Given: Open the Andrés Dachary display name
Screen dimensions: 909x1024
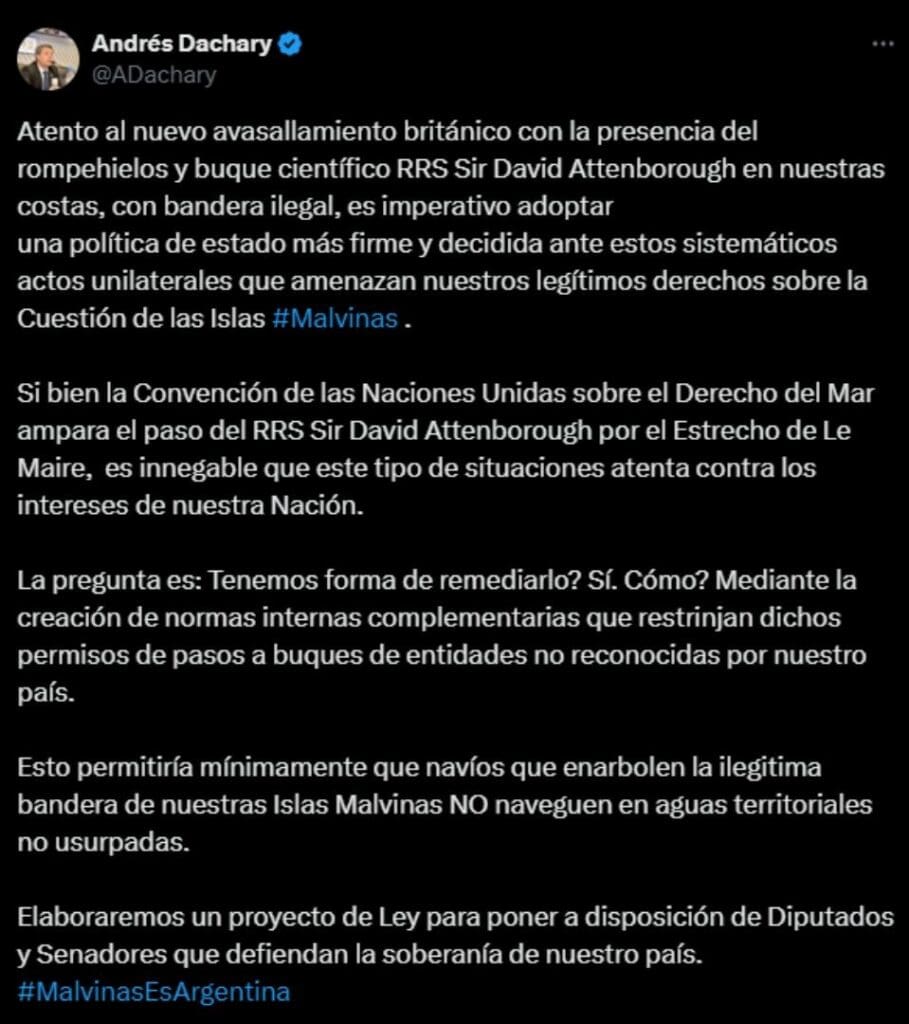Looking at the screenshot, I should (x=184, y=43).
